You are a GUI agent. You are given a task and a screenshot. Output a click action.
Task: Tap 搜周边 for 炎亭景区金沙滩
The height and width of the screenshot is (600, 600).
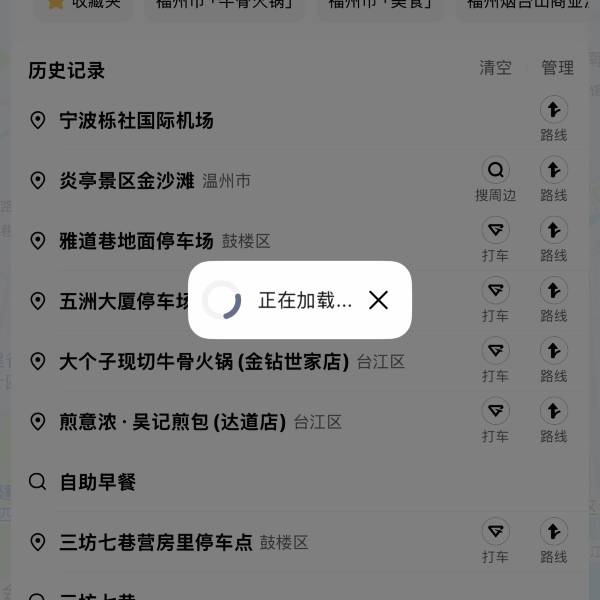pyautogui.click(x=495, y=179)
